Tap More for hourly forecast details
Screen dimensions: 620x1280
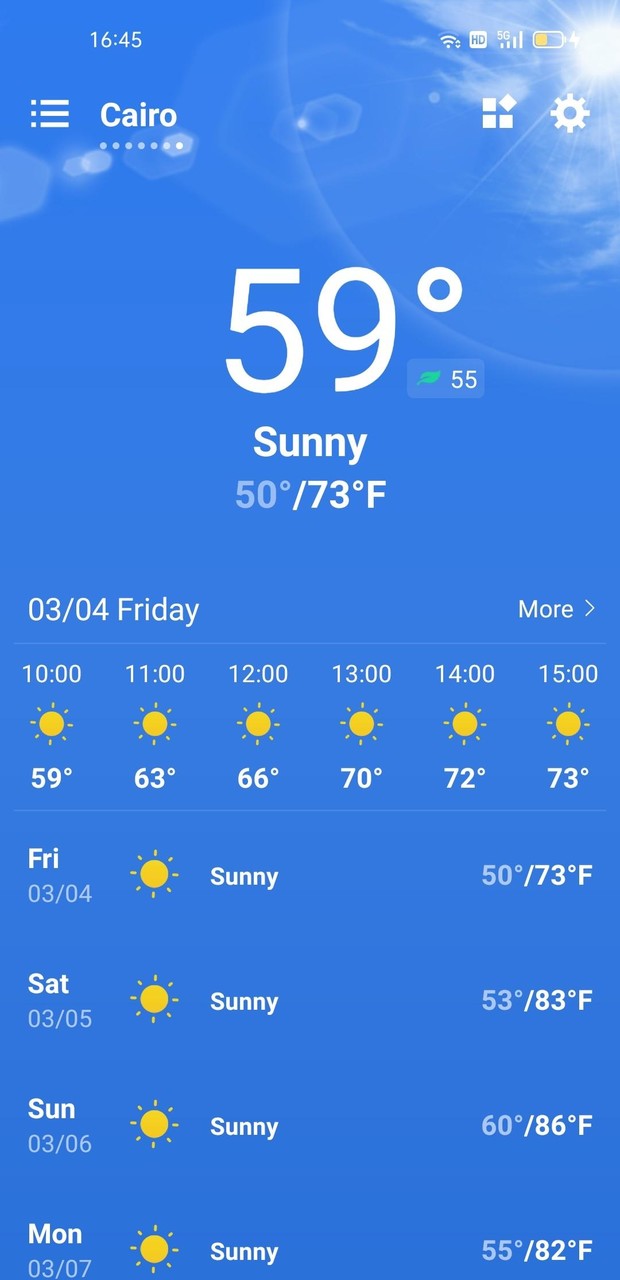(556, 609)
